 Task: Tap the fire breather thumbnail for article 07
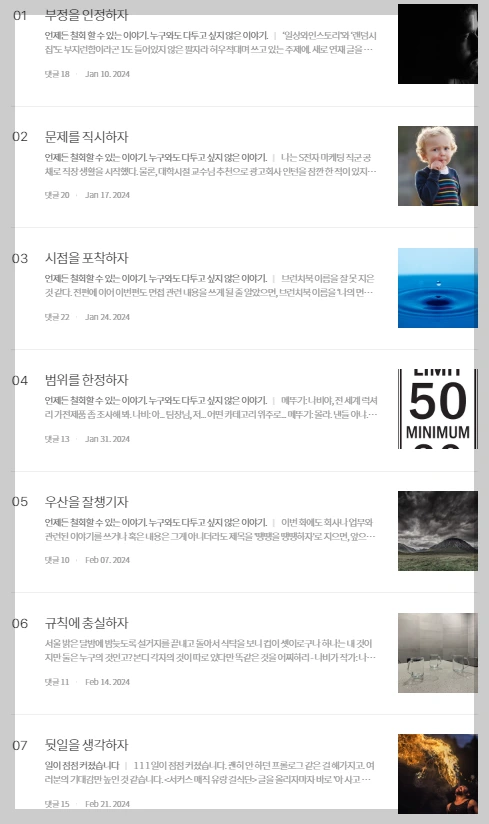(x=438, y=774)
